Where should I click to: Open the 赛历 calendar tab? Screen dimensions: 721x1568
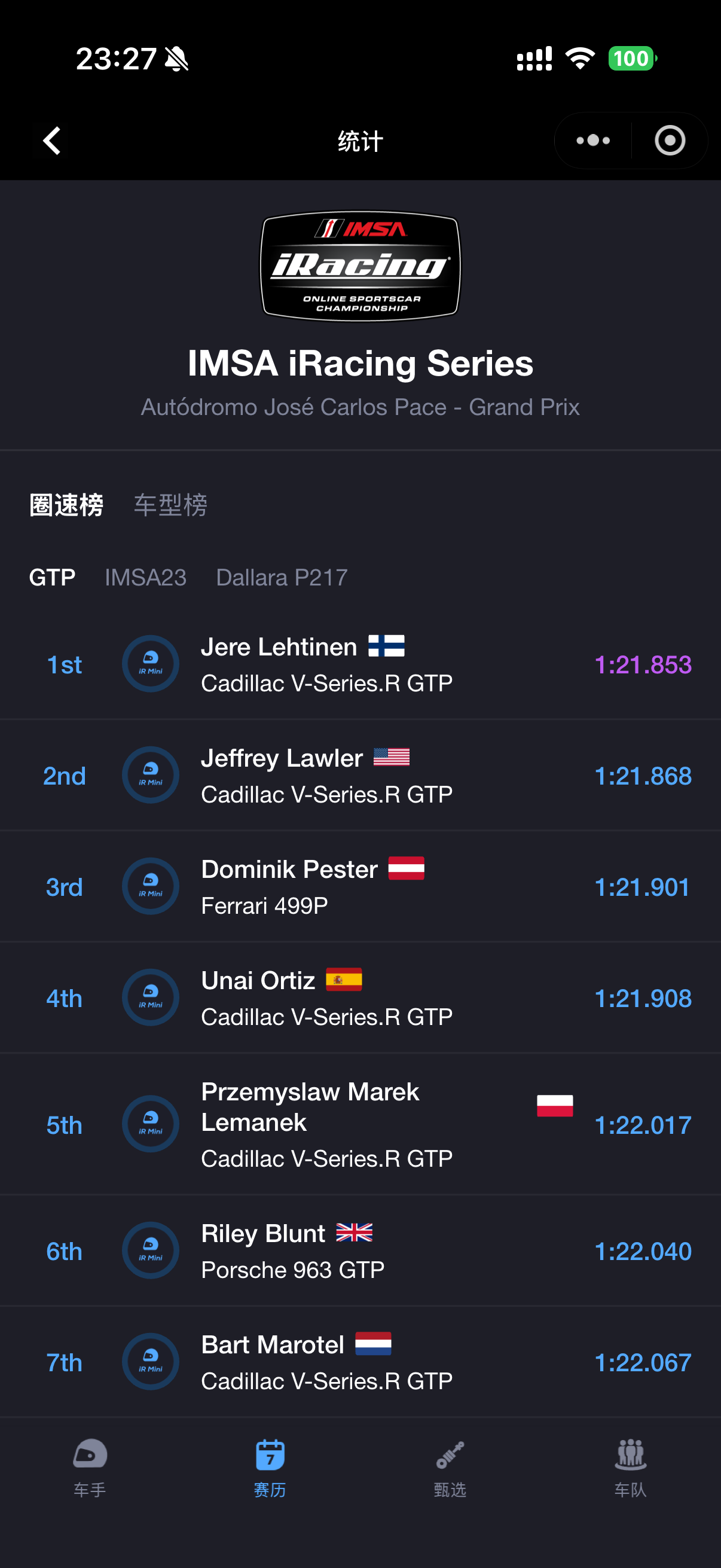click(x=270, y=1468)
